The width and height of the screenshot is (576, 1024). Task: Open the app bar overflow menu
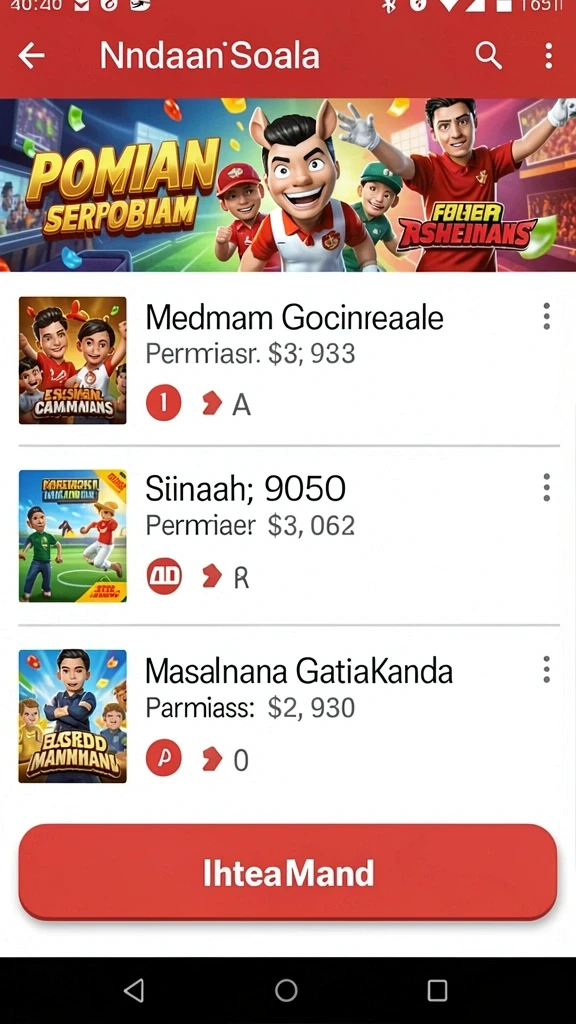pyautogui.click(x=548, y=56)
